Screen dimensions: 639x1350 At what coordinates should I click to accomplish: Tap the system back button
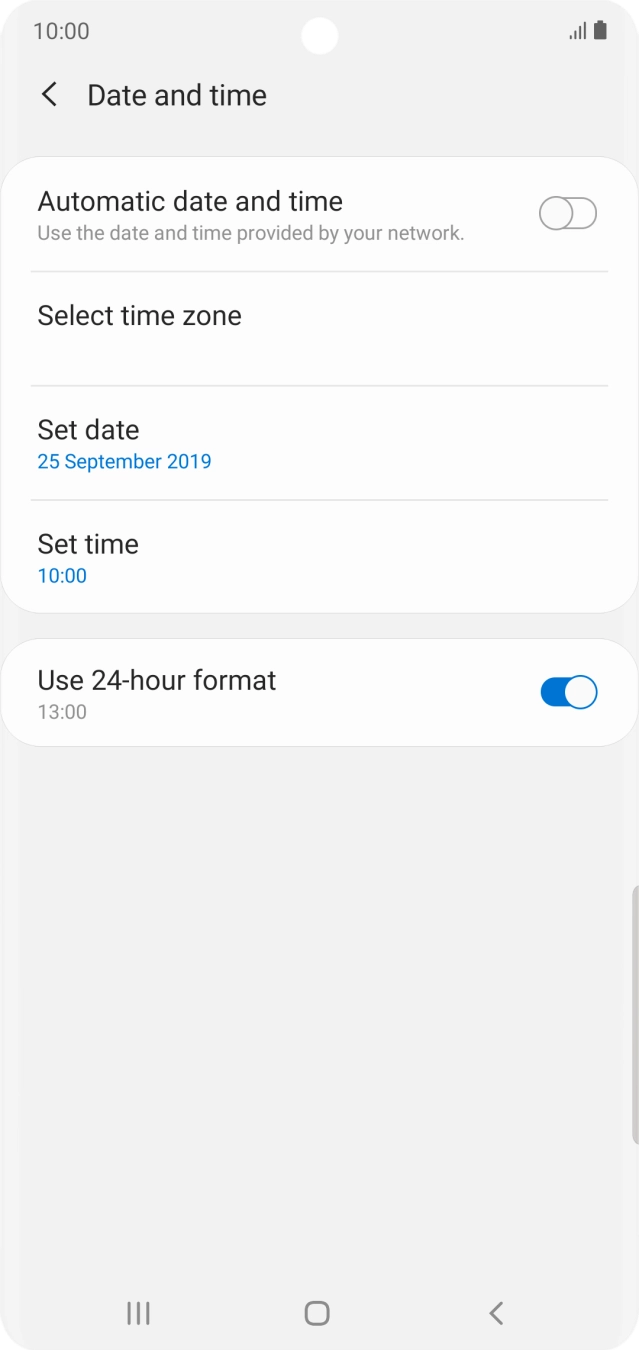point(496,1313)
